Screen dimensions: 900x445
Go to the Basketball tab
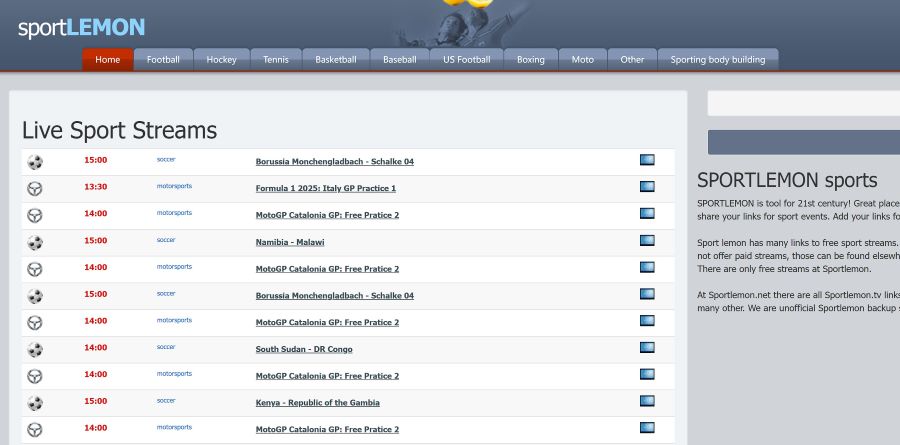point(336,60)
